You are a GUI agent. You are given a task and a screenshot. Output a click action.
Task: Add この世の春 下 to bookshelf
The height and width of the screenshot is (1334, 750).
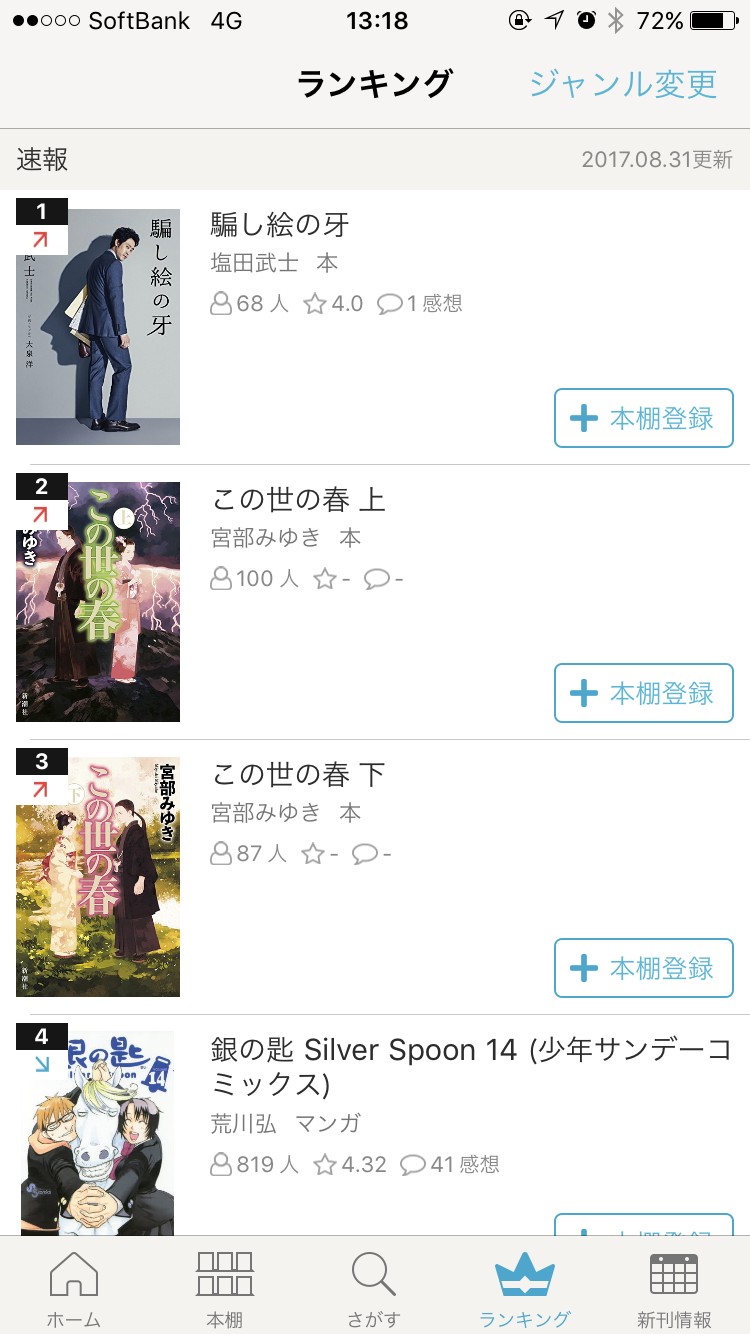click(x=643, y=968)
